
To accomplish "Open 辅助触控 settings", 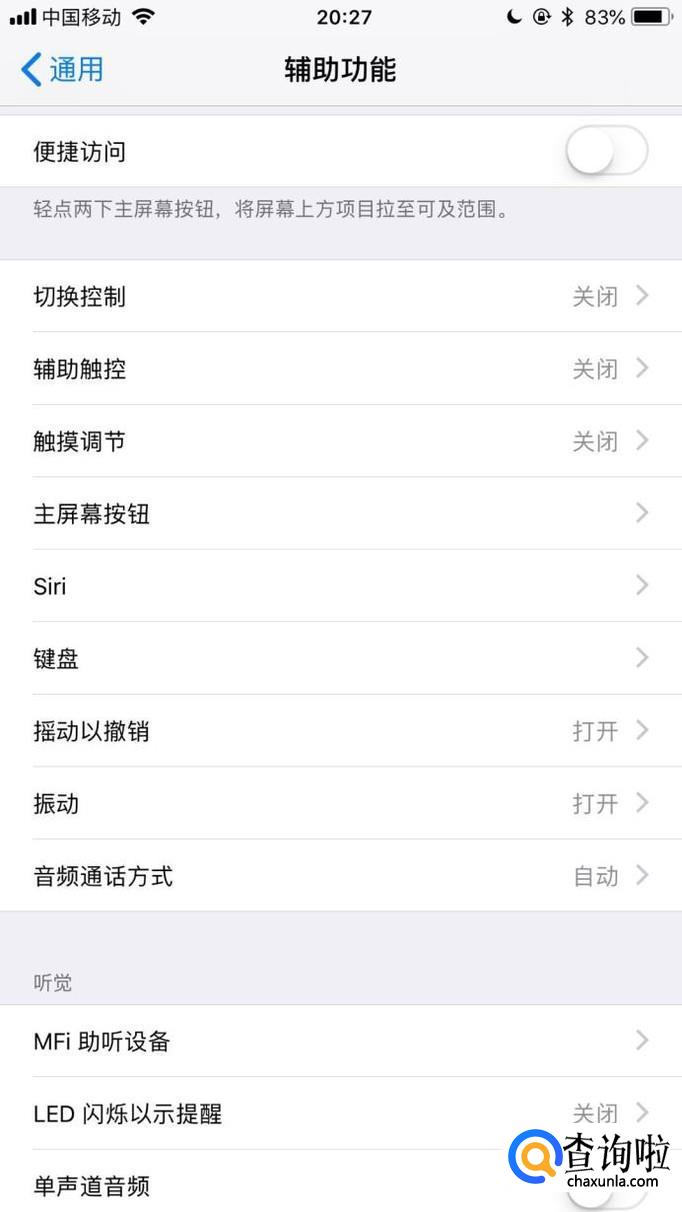I will [340, 369].
